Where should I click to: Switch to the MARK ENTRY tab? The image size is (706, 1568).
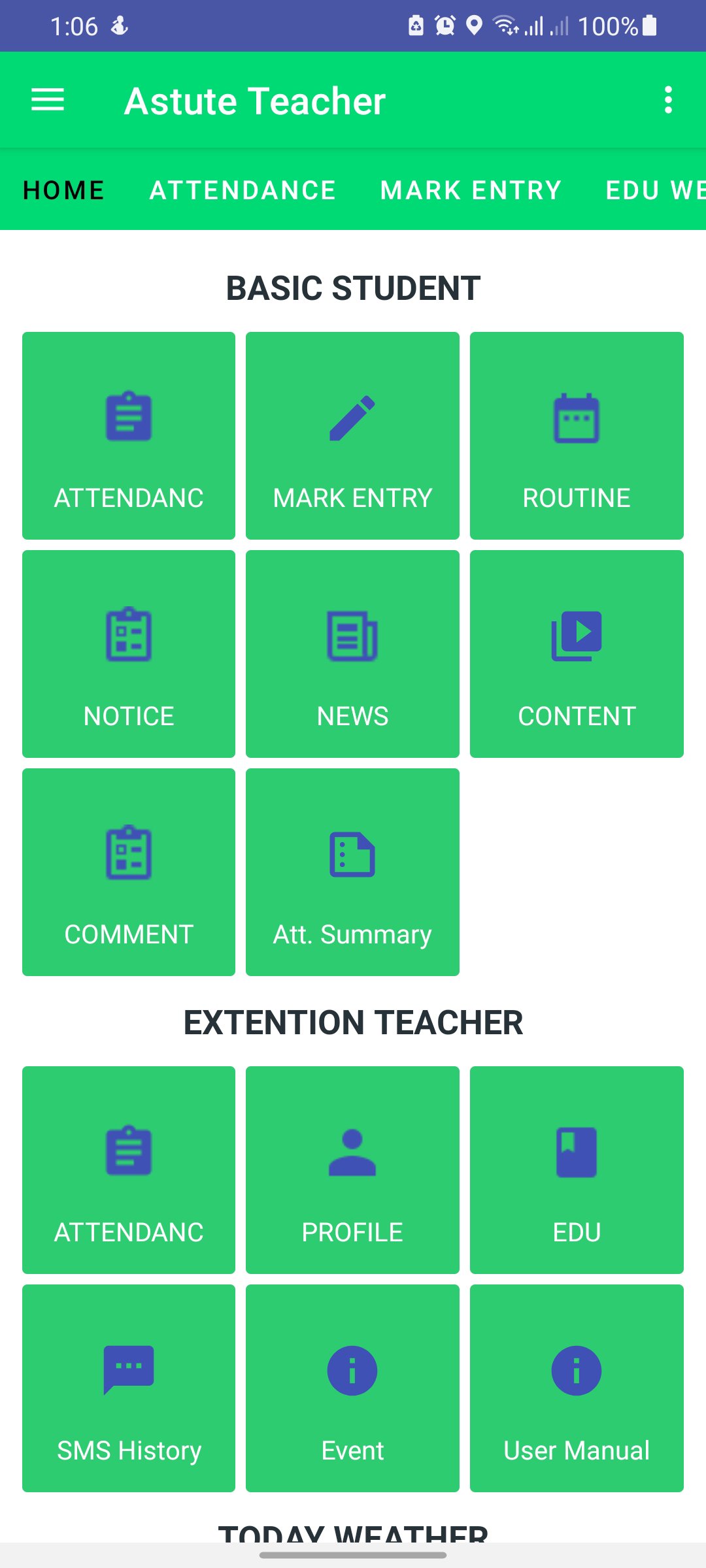click(470, 189)
